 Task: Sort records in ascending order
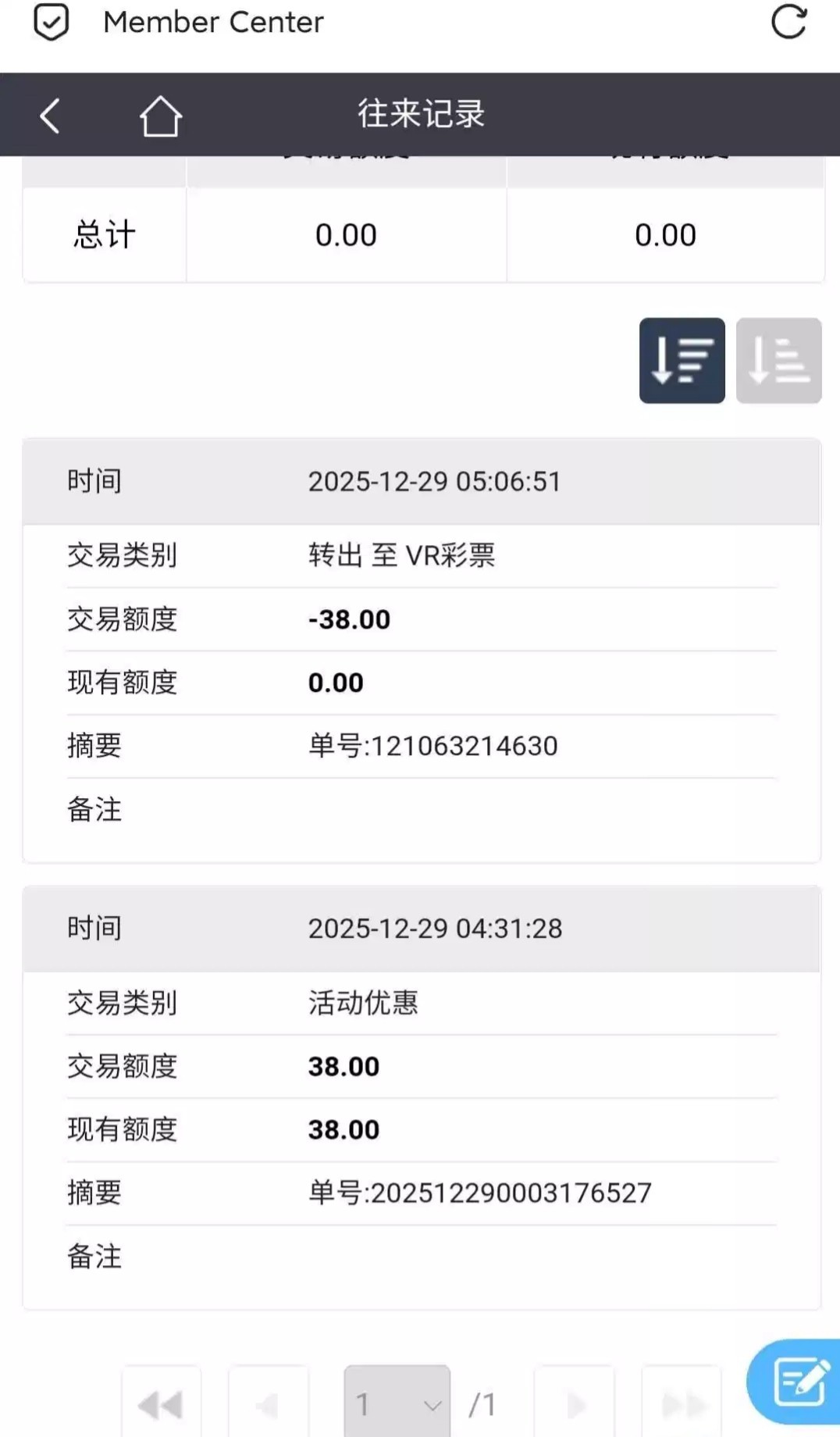[x=778, y=361]
